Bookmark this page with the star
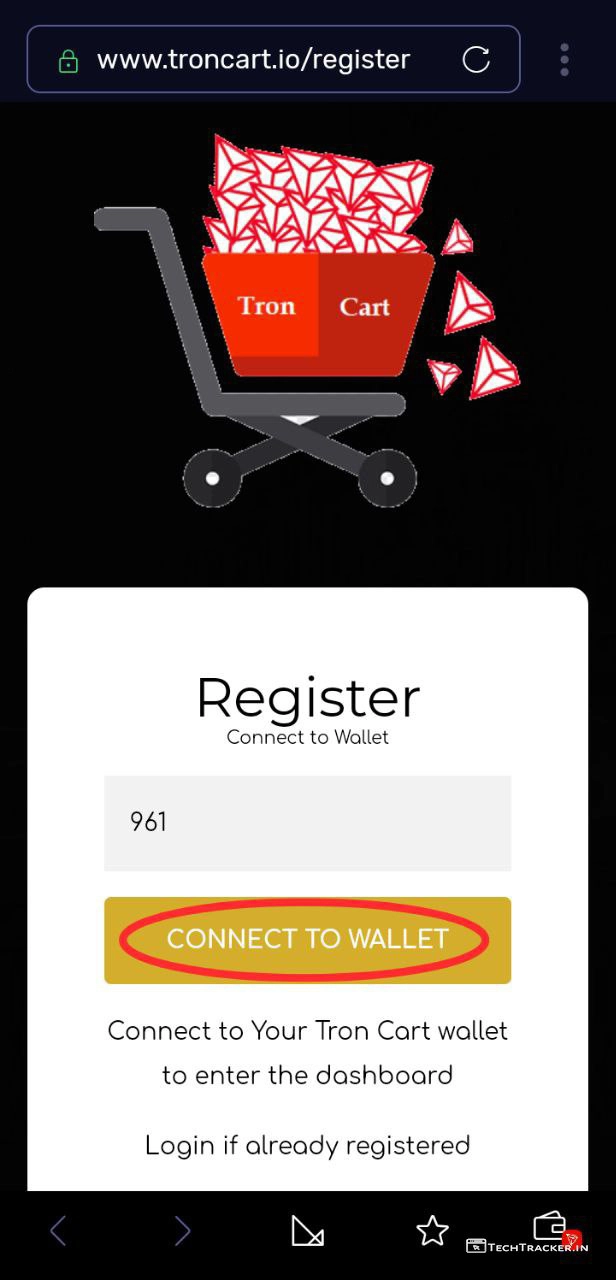 coord(432,1231)
